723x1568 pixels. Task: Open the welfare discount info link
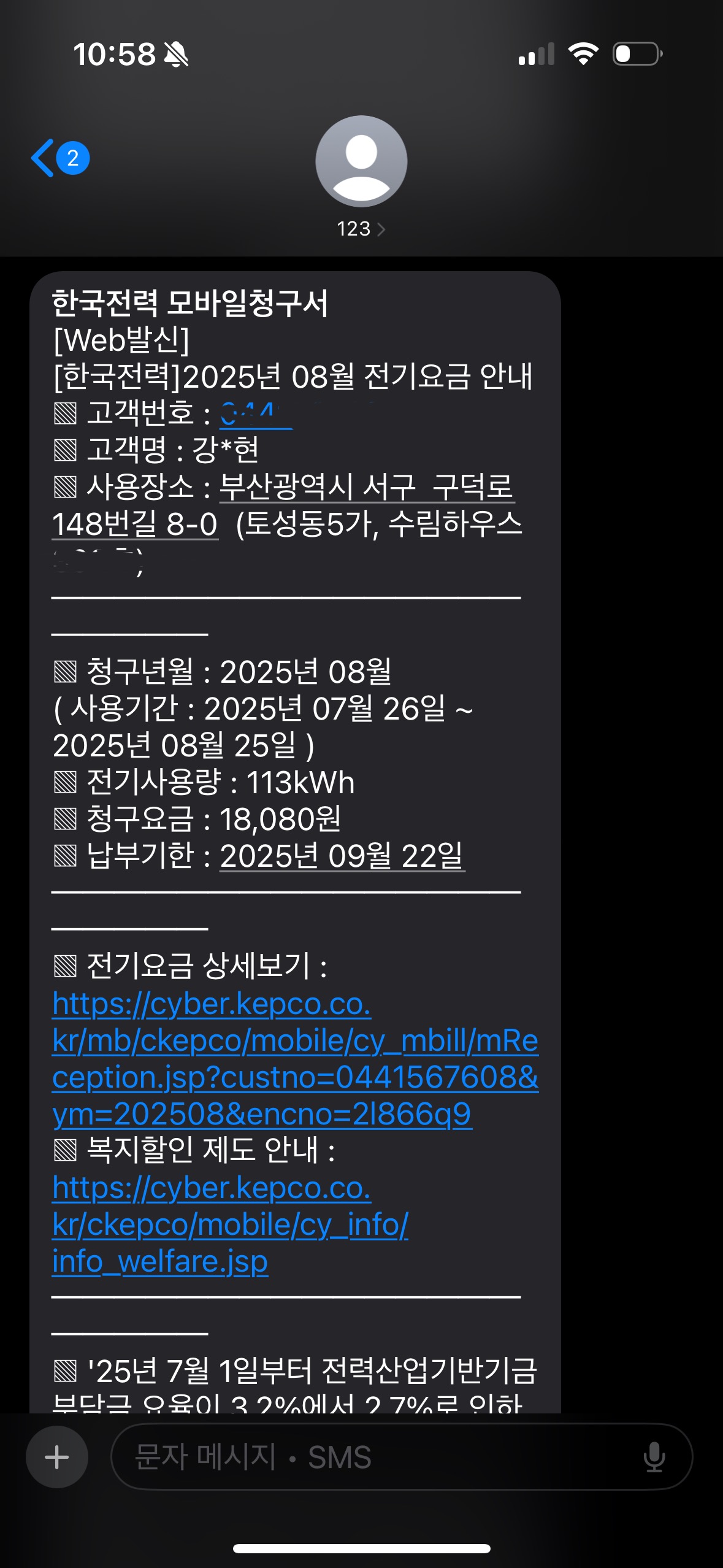pos(229,1224)
